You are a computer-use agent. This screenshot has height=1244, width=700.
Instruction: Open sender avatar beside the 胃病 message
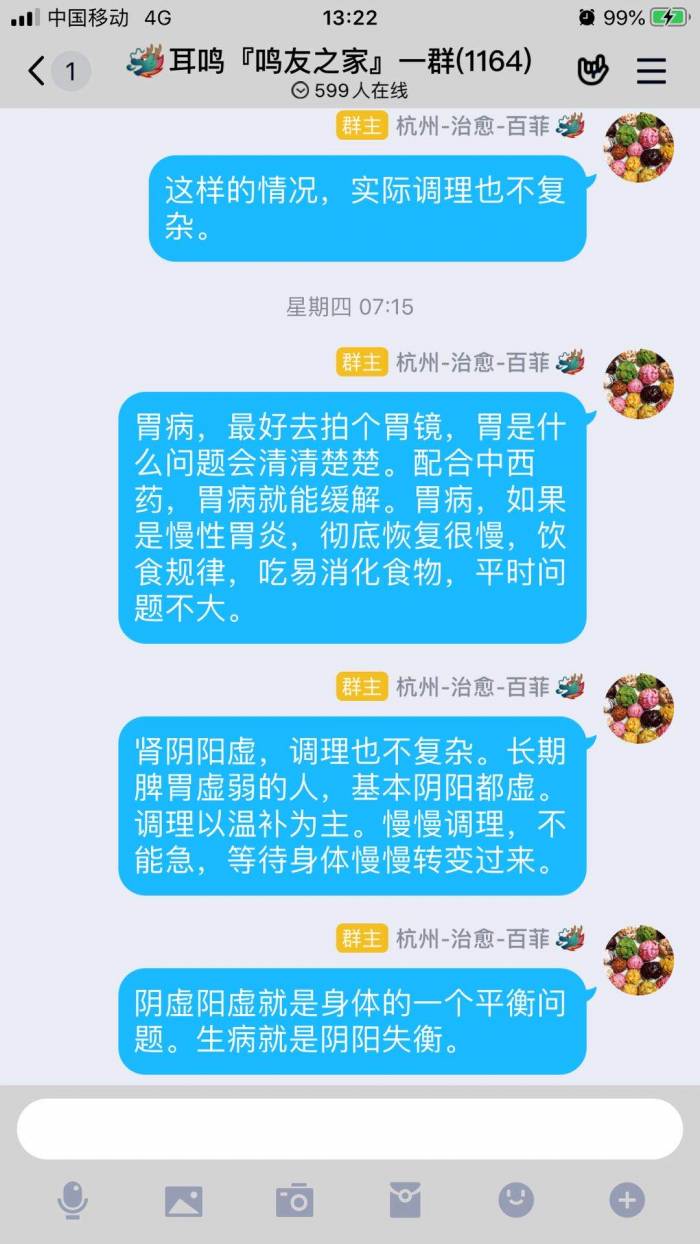tap(639, 384)
